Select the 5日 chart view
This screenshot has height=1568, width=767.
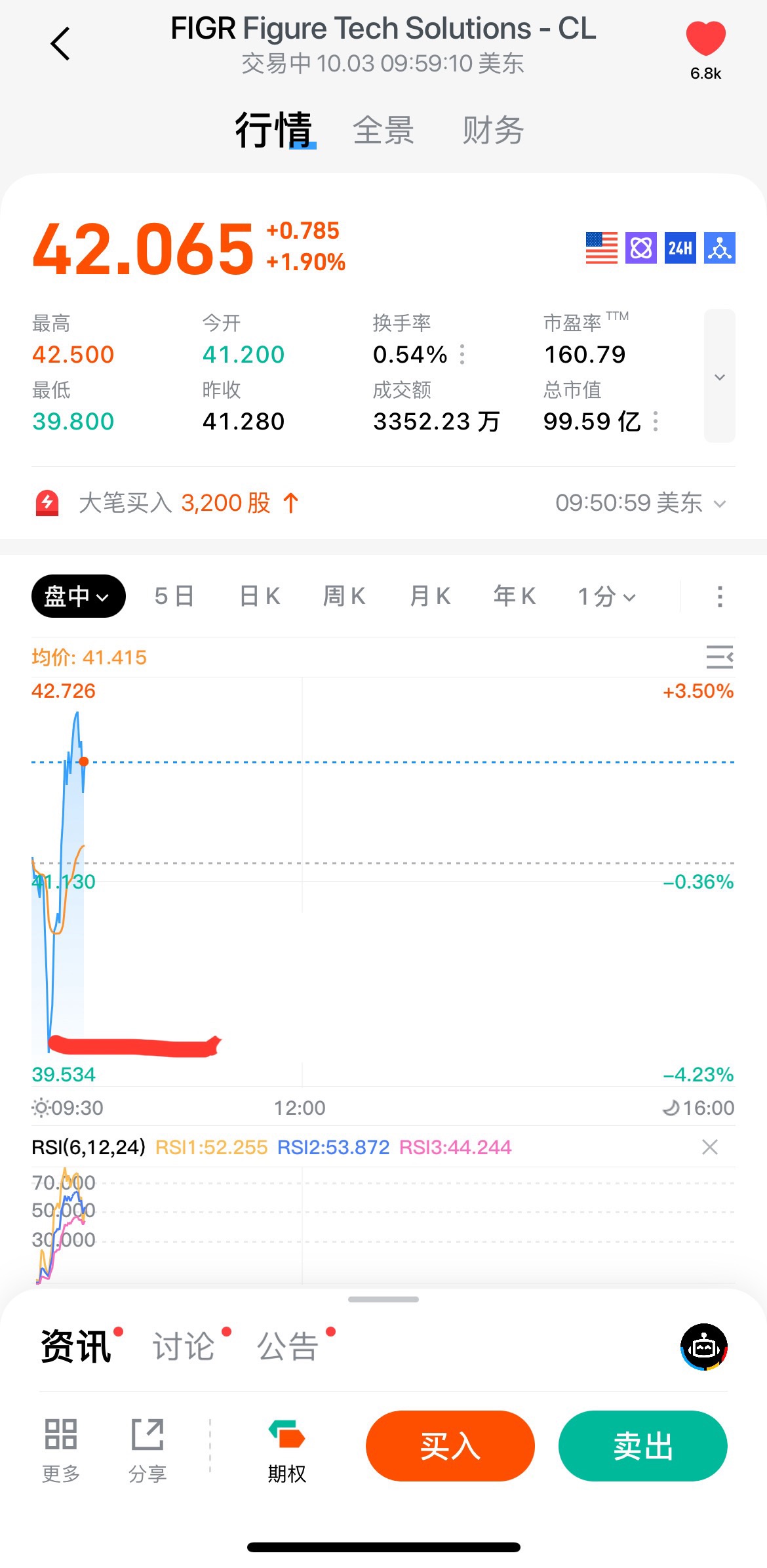174,596
